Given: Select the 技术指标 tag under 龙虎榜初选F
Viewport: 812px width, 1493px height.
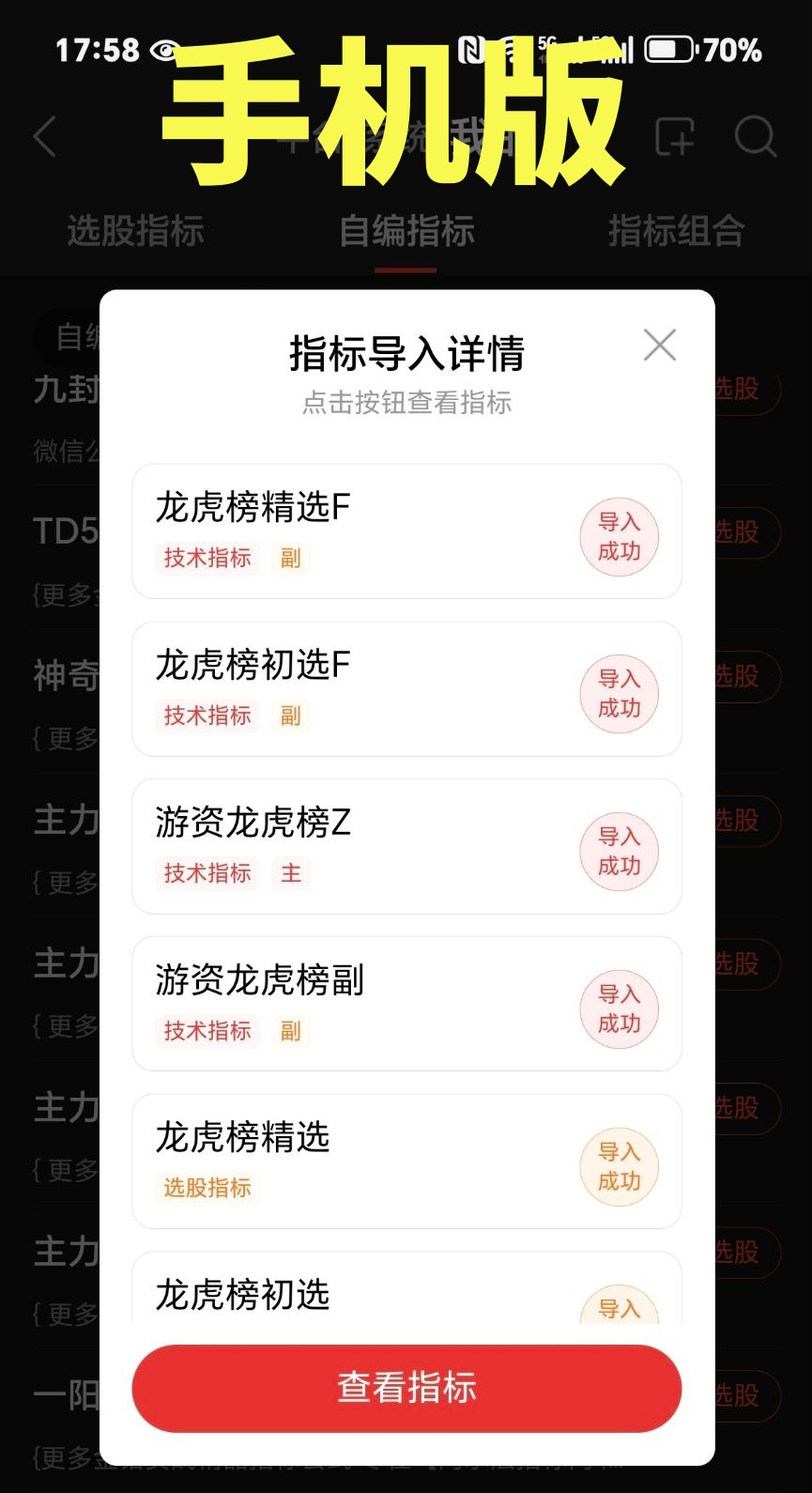Looking at the screenshot, I should 207,716.
